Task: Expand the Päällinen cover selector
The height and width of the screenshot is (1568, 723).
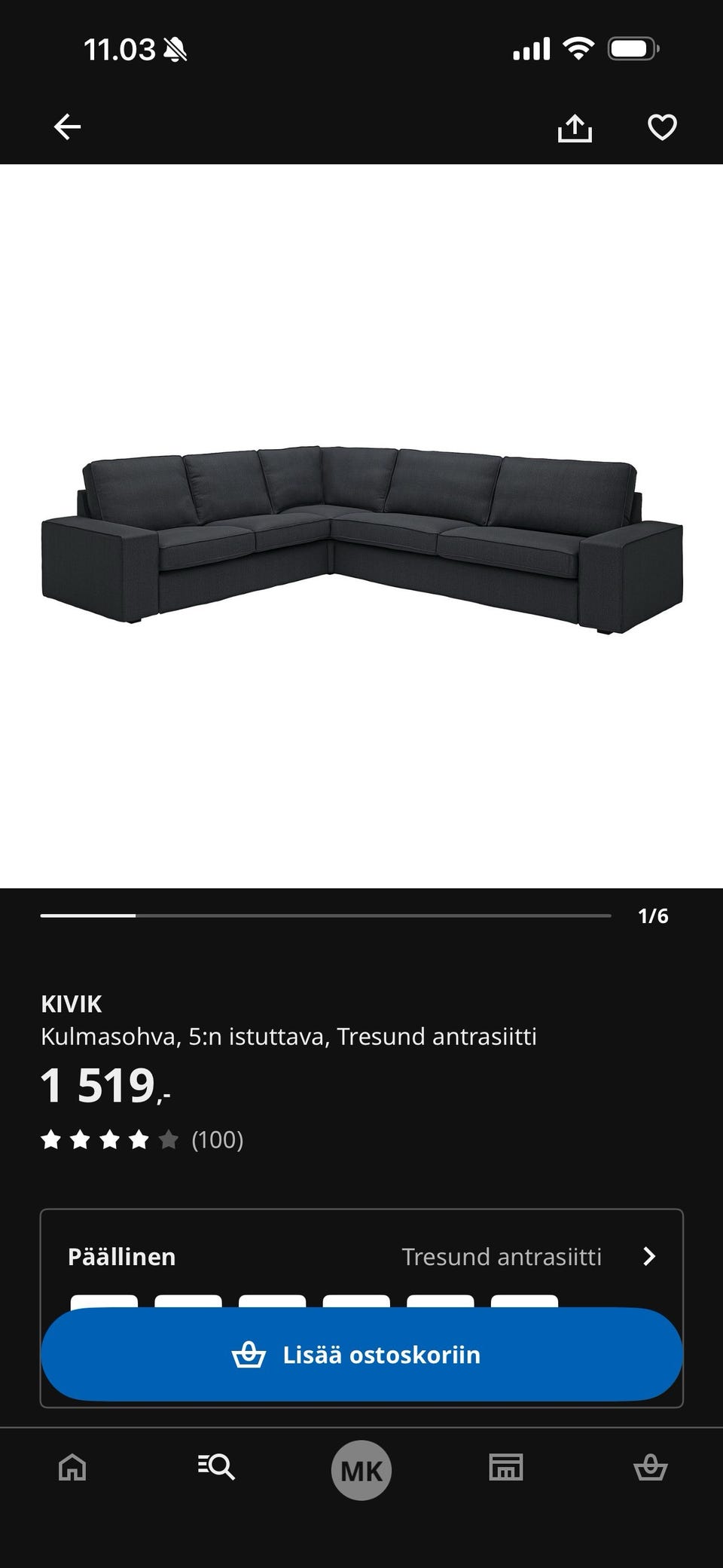Action: tap(120, 1256)
